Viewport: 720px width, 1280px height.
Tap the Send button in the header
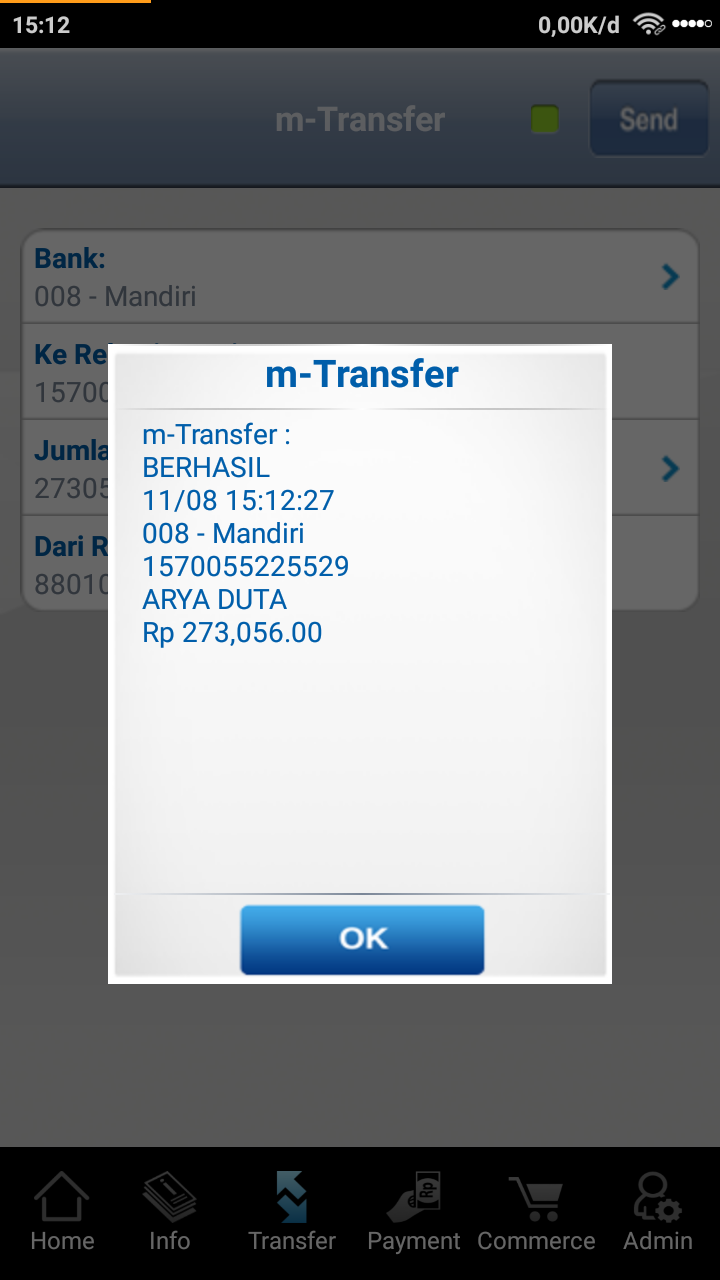click(648, 119)
